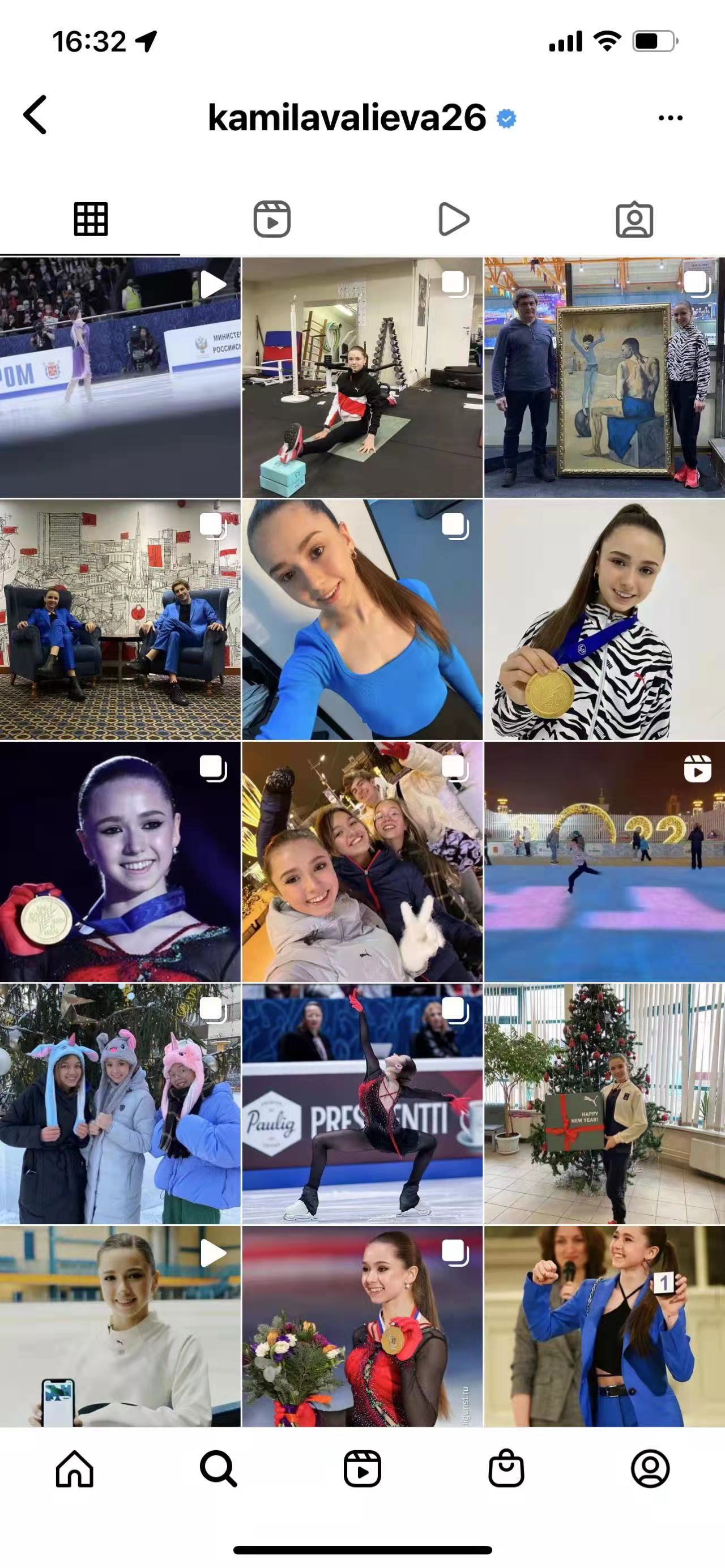Open the outdoor 2022 ice rink reel

(604, 862)
